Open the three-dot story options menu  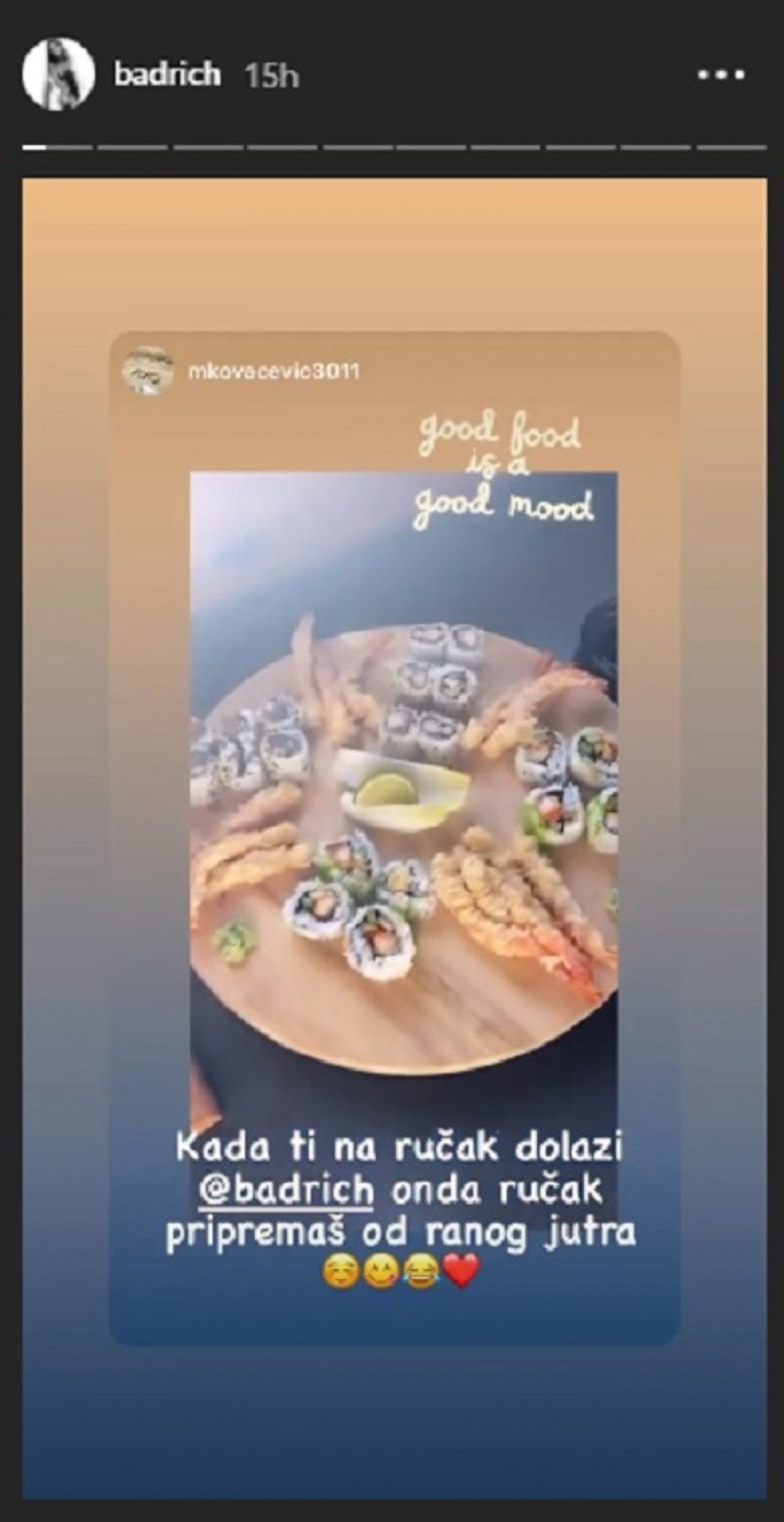[720, 75]
